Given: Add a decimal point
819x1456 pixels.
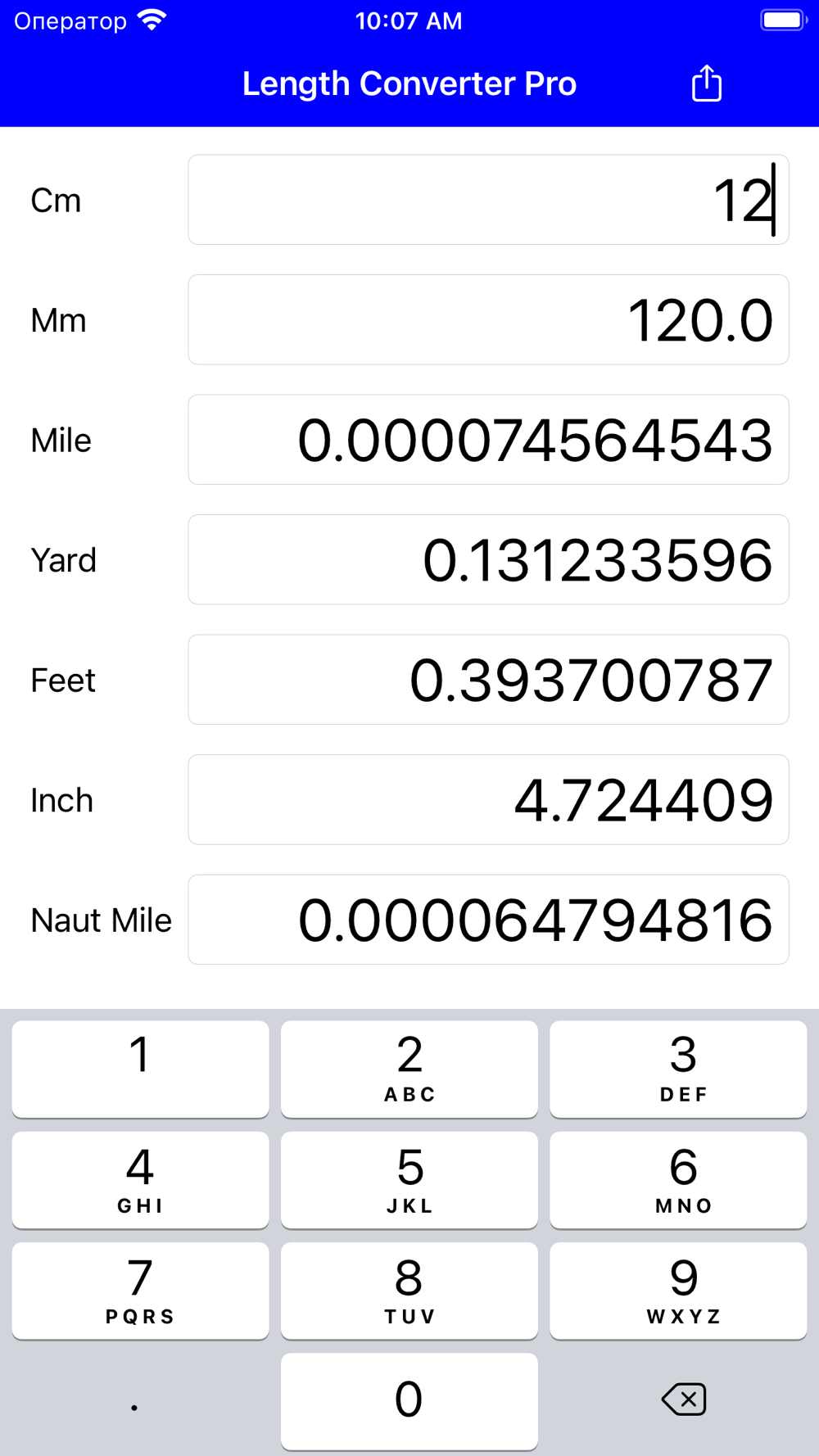Looking at the screenshot, I should [x=135, y=1402].
